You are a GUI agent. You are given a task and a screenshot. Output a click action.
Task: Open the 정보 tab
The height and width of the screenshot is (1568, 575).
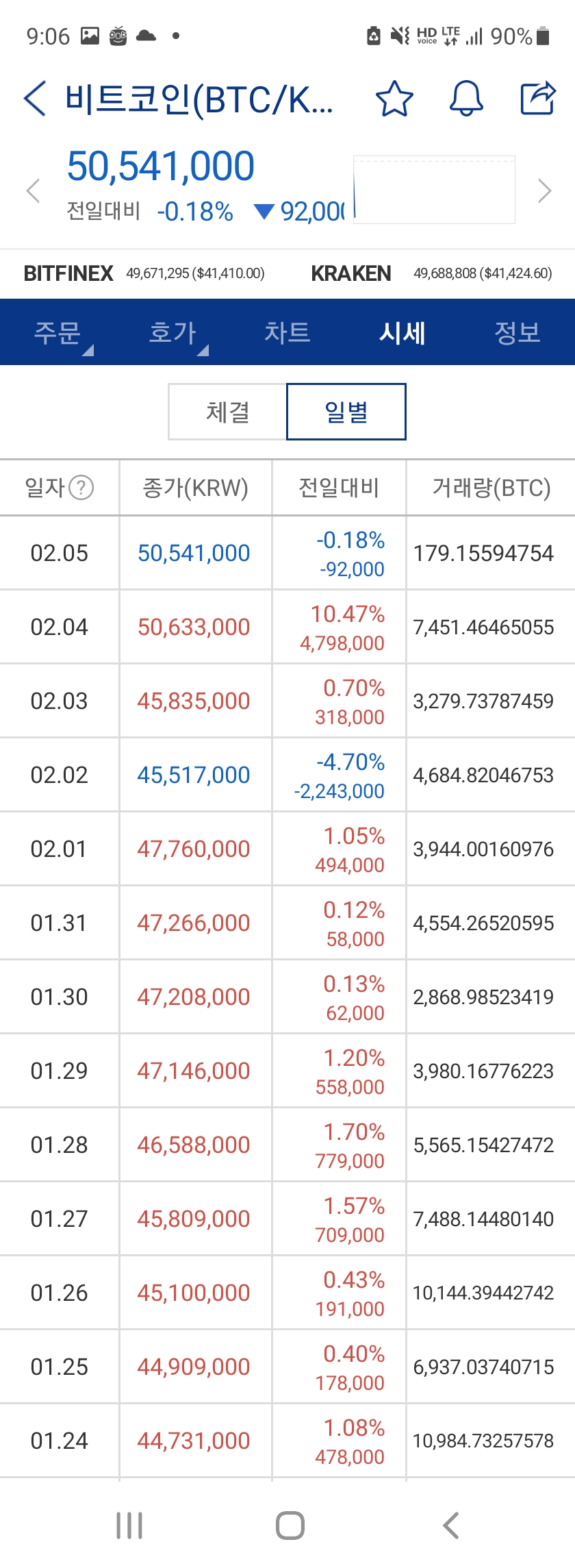pyautogui.click(x=517, y=333)
